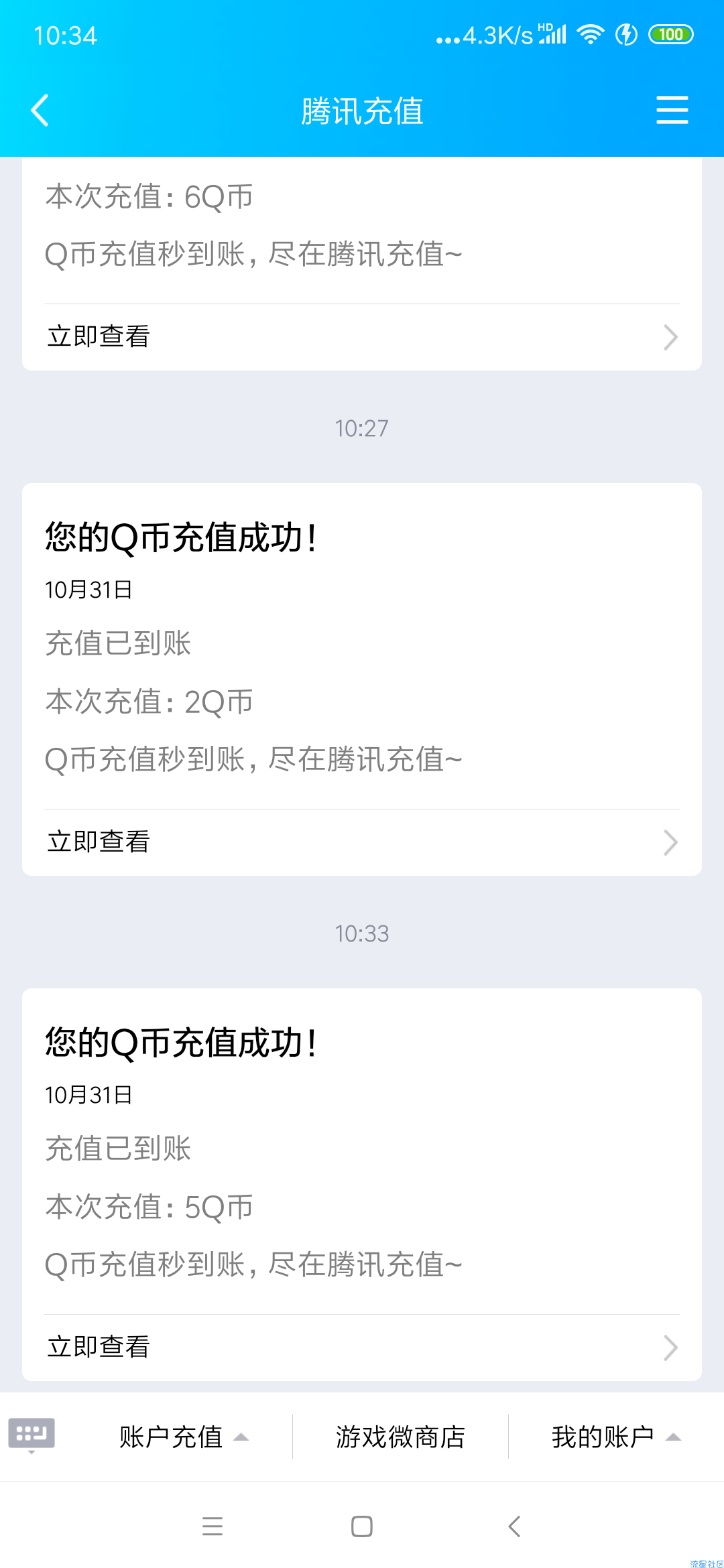Image resolution: width=724 pixels, height=1568 pixels.
Task: Open recent apps from the navigation bar
Action: [213, 1526]
